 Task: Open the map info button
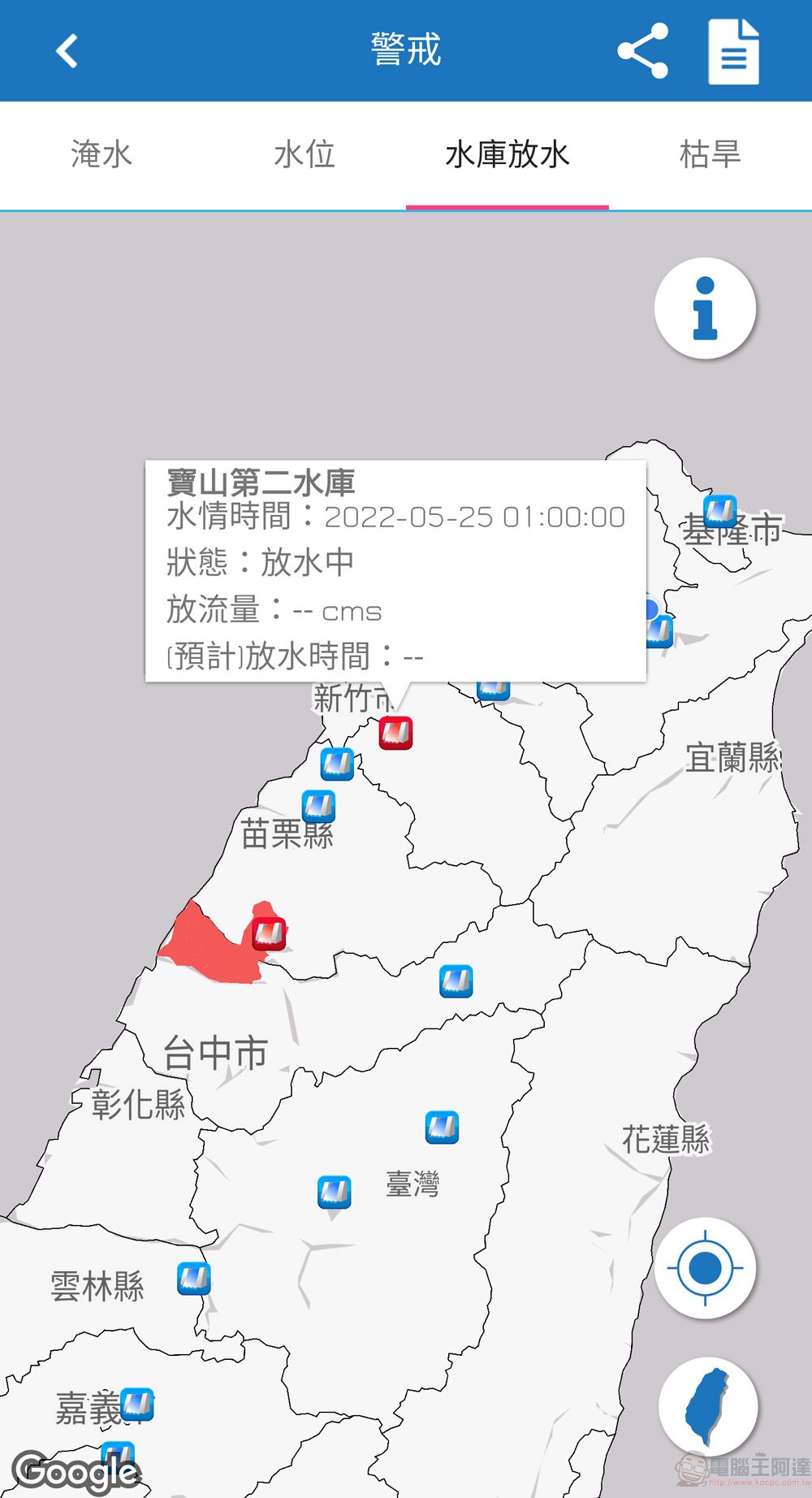click(x=705, y=309)
